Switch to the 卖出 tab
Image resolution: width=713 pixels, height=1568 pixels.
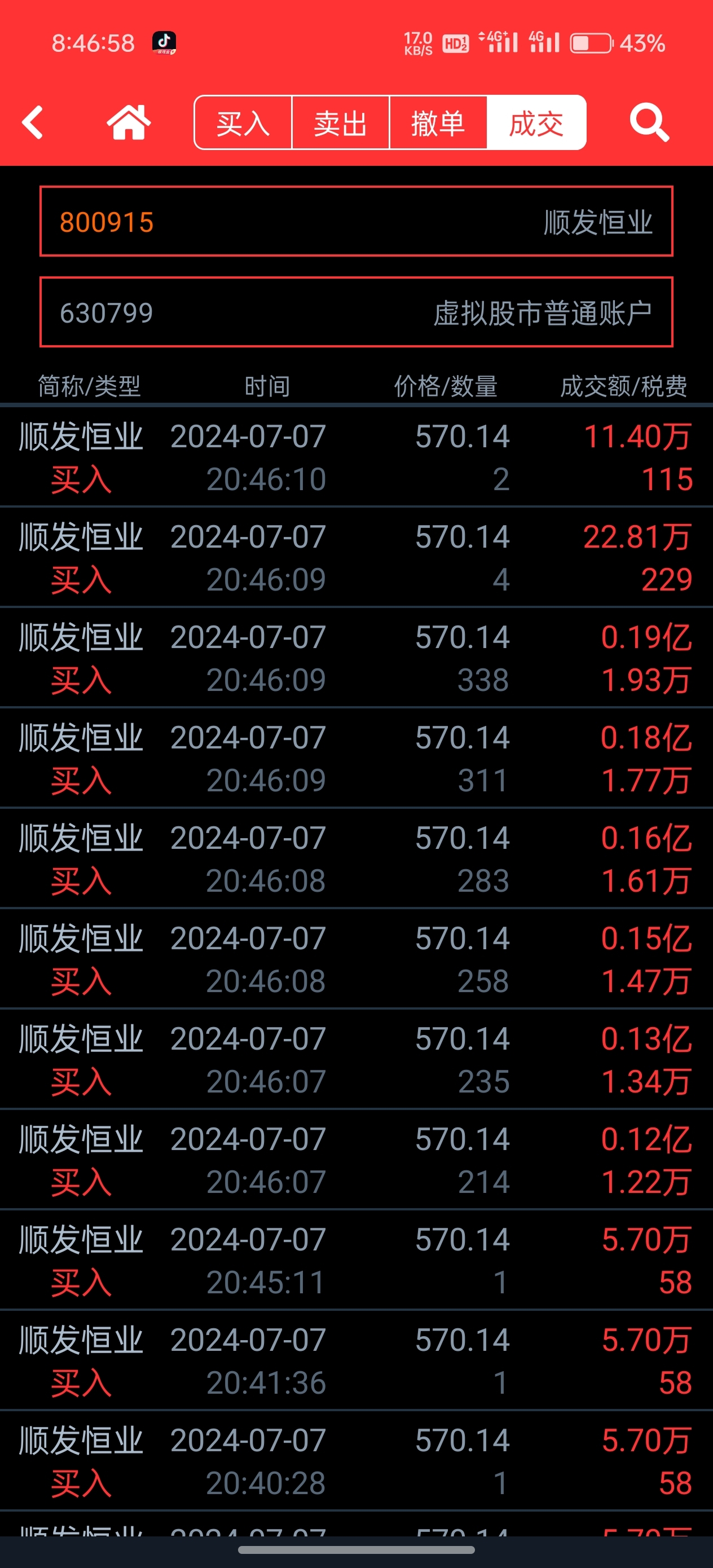click(340, 122)
